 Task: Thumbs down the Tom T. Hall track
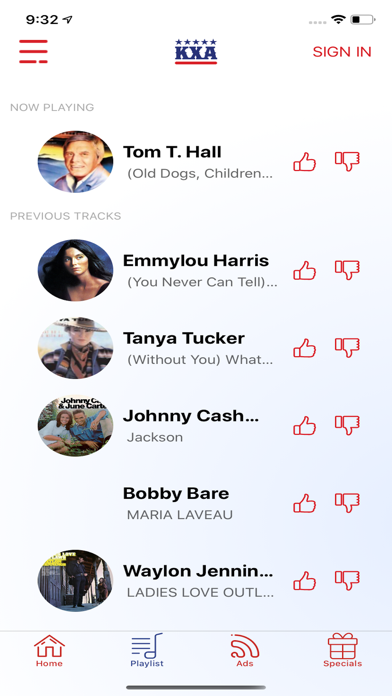(347, 162)
